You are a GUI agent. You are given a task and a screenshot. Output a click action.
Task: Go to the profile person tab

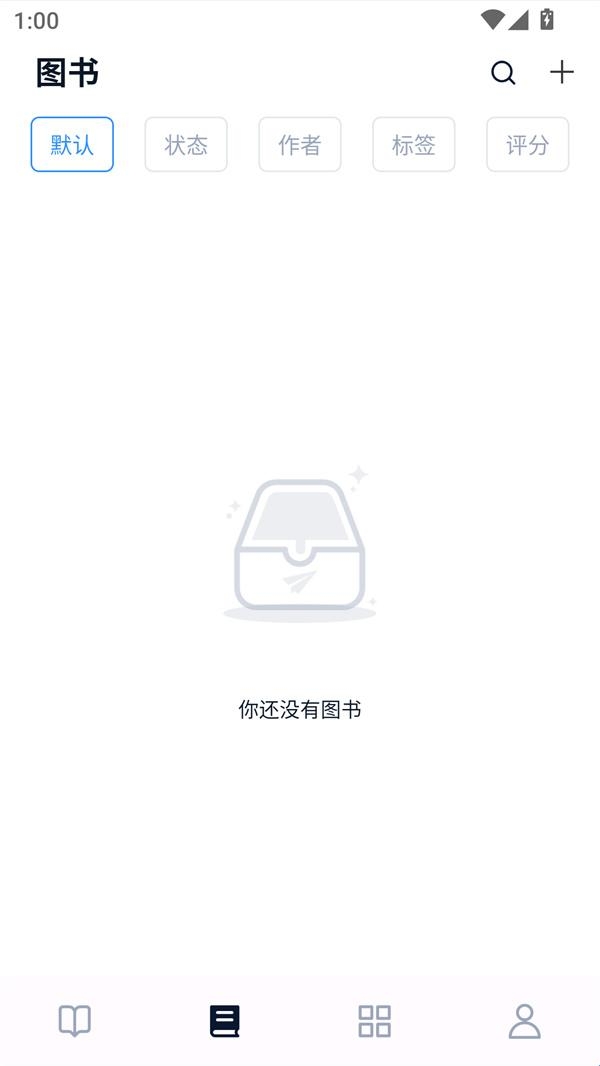point(524,1021)
